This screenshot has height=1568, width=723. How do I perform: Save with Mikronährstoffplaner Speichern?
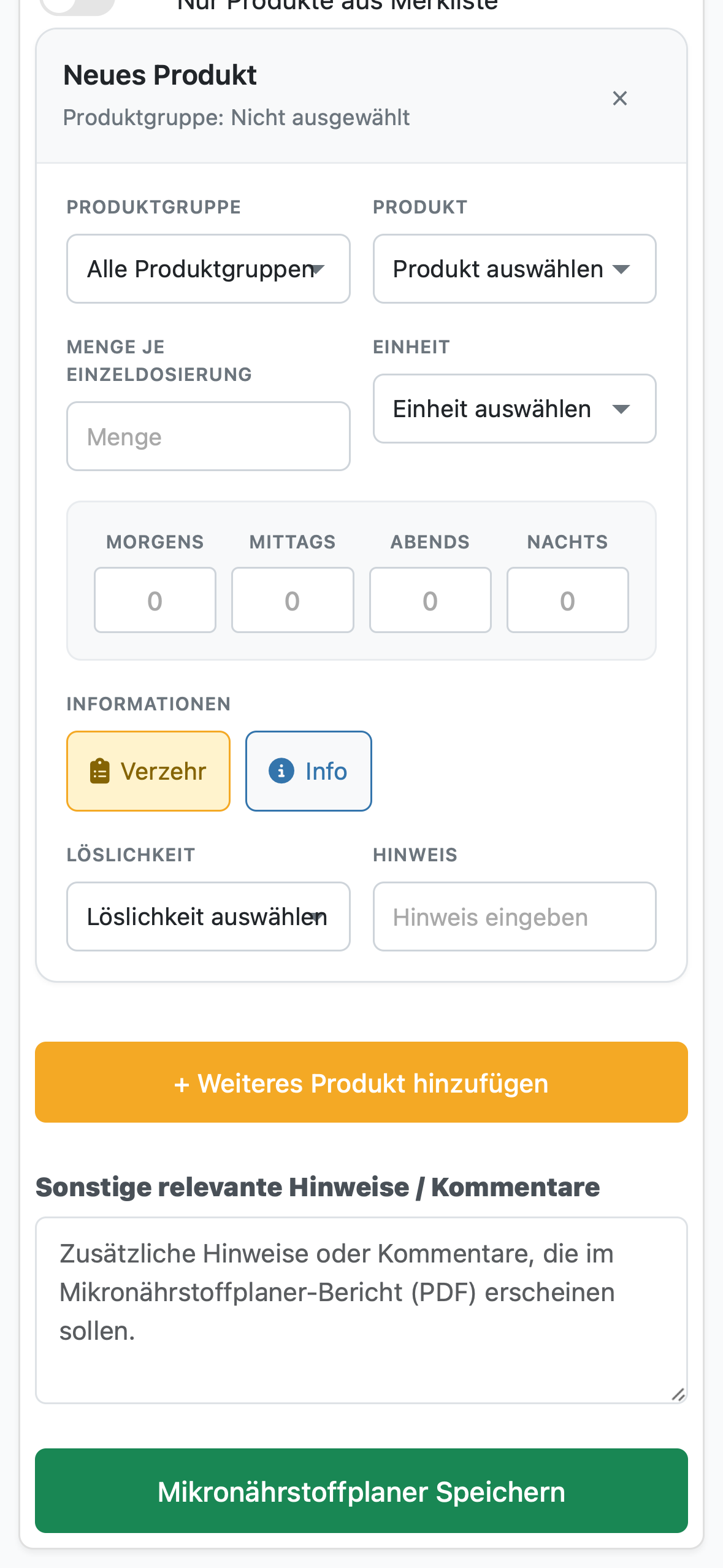pyautogui.click(x=361, y=1491)
